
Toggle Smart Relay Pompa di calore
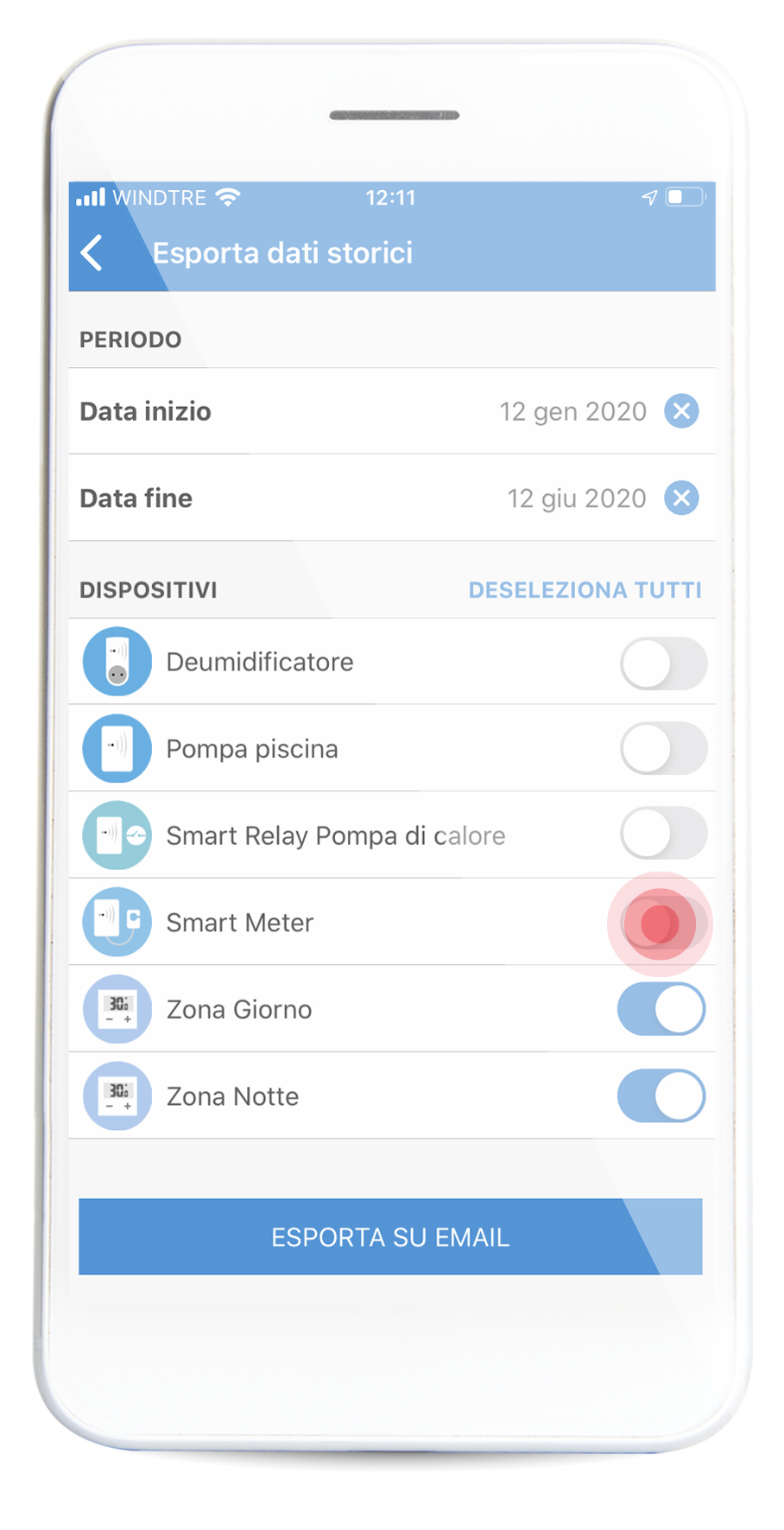tap(663, 834)
